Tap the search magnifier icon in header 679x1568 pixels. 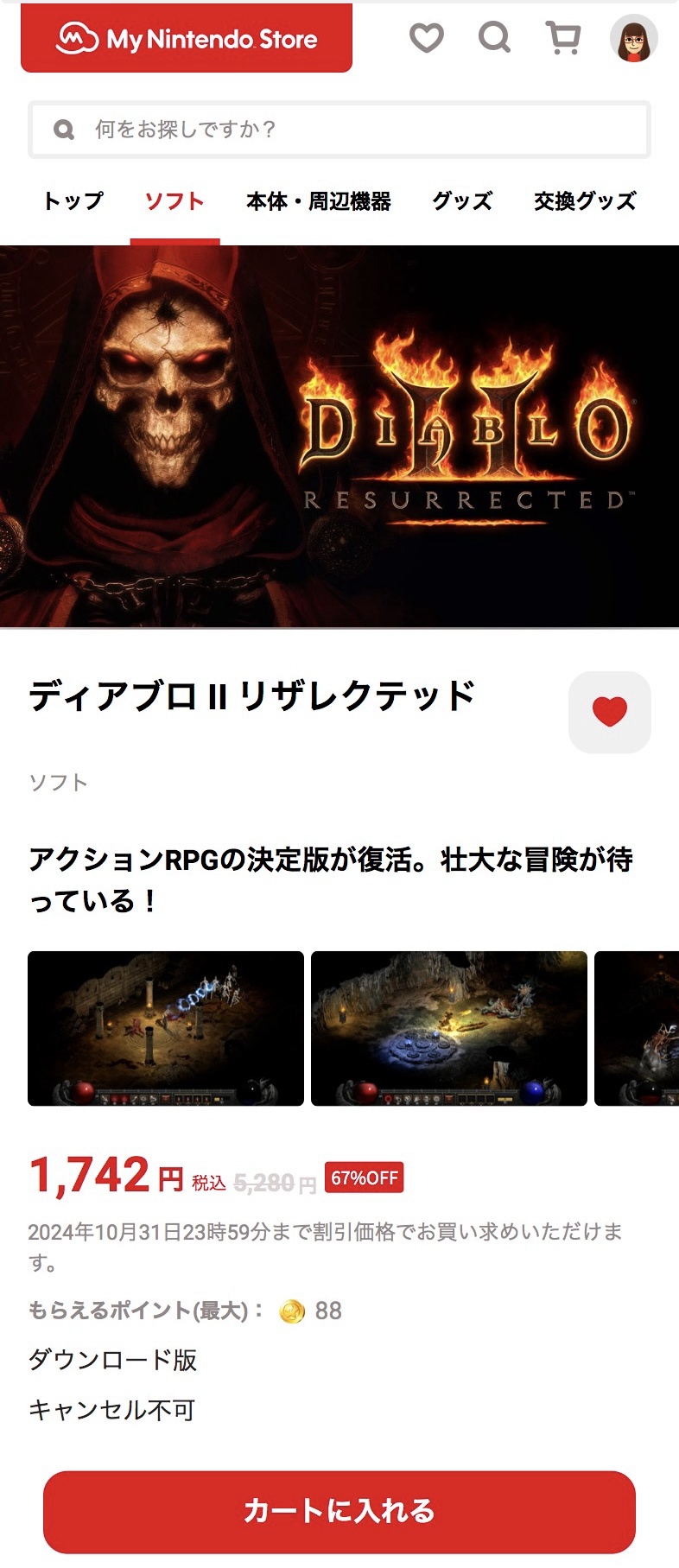(x=494, y=38)
